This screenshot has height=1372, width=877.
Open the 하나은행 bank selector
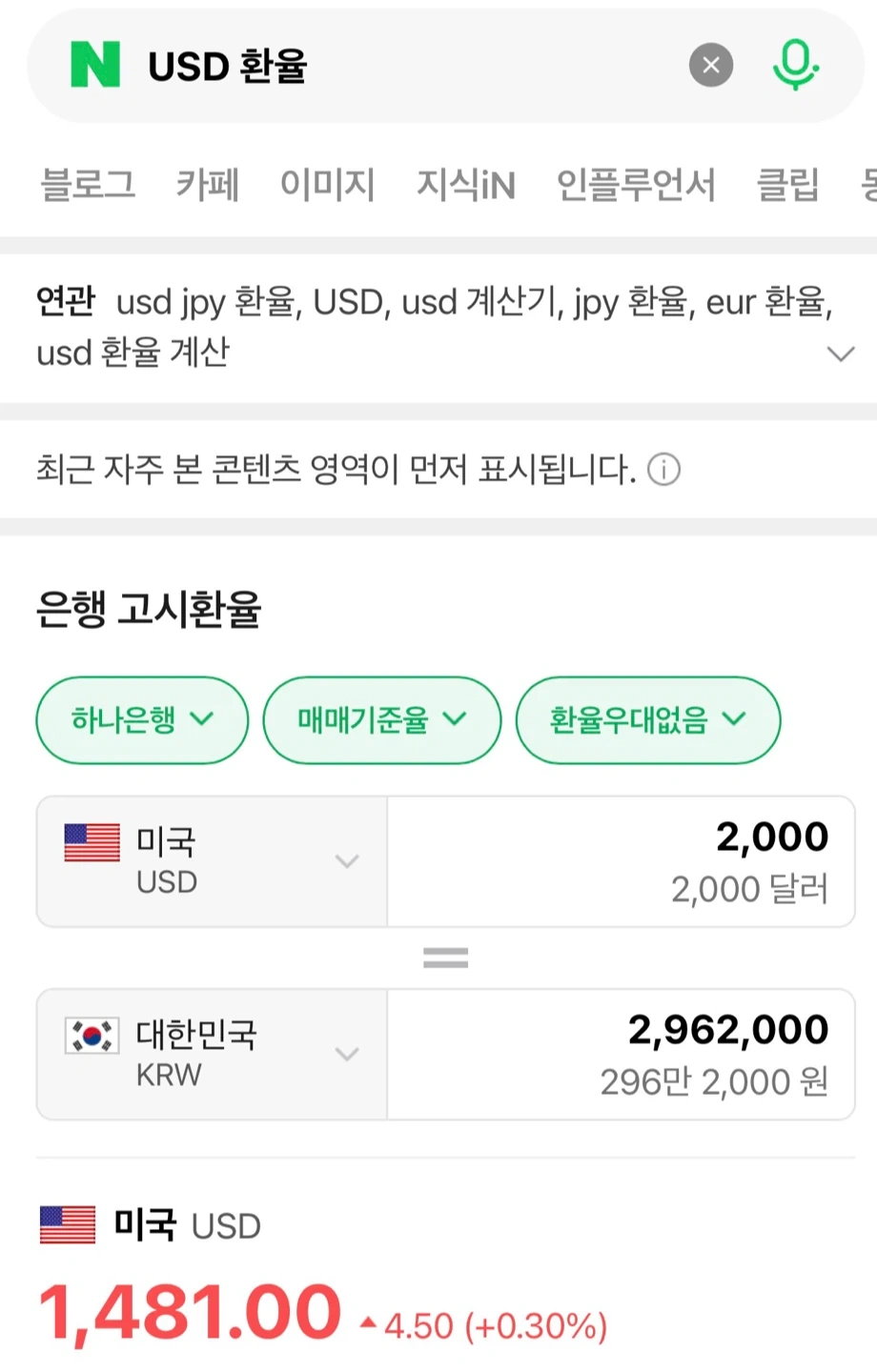pyautogui.click(x=141, y=720)
